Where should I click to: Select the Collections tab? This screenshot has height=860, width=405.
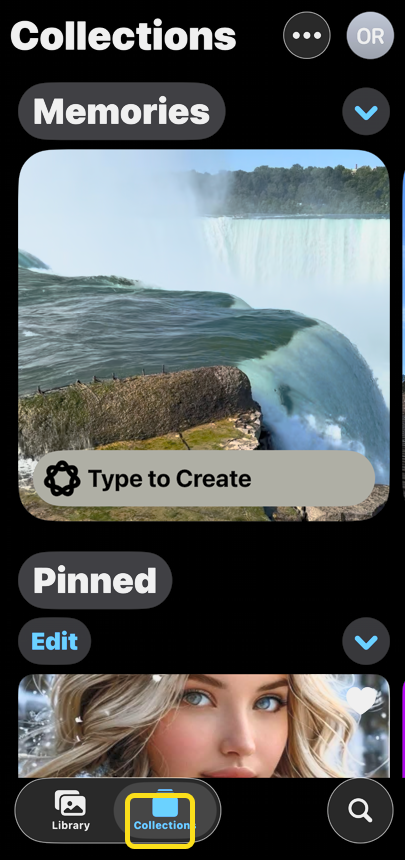(x=163, y=811)
